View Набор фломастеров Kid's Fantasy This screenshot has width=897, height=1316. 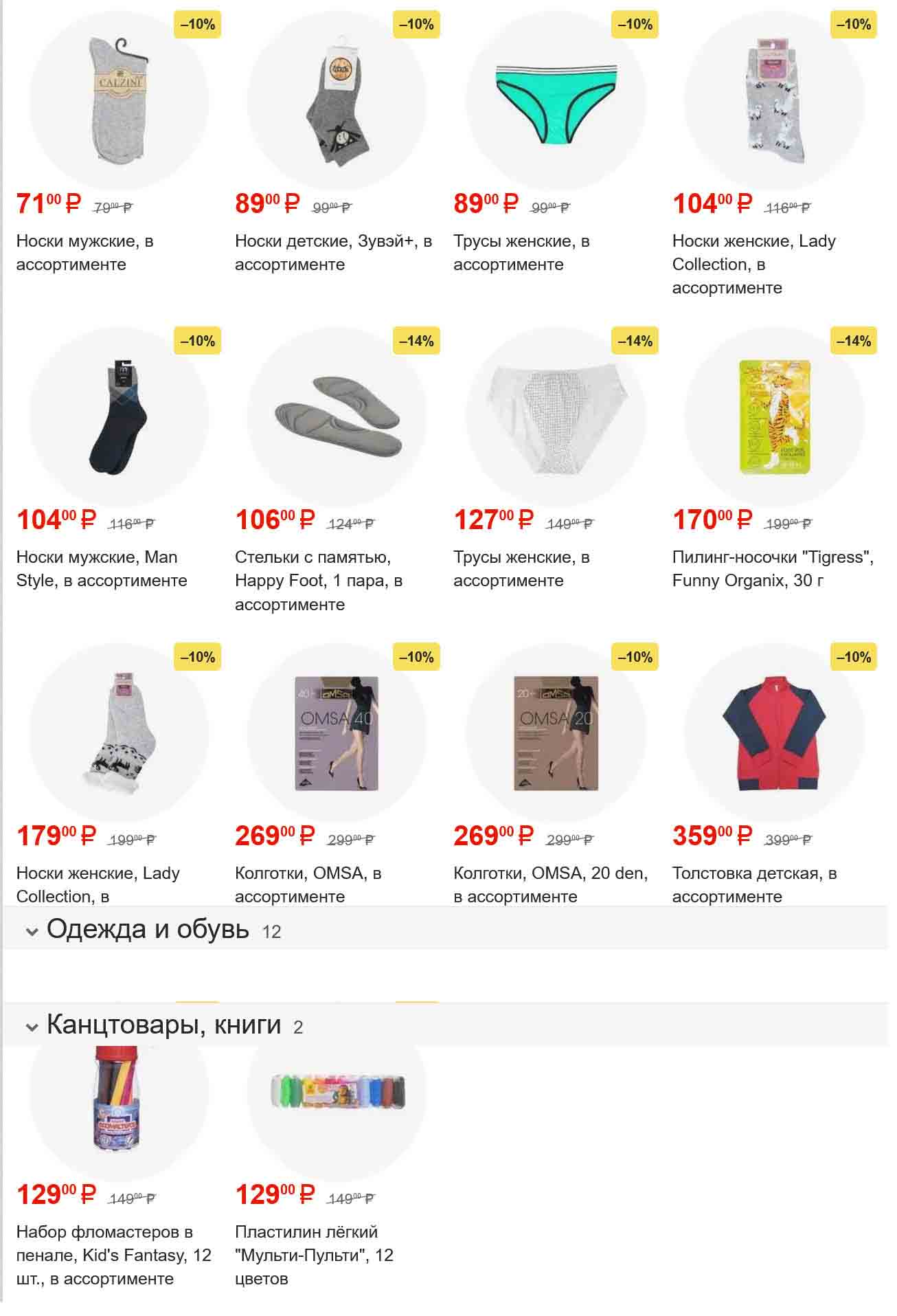click(x=118, y=1100)
